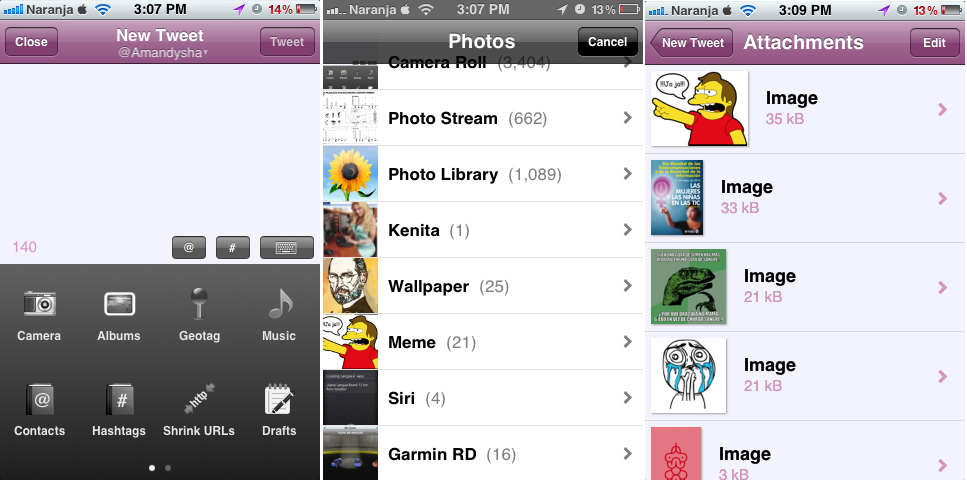The width and height of the screenshot is (967, 480).
Task: Insert a hashtag with the # button
Action: 232,247
